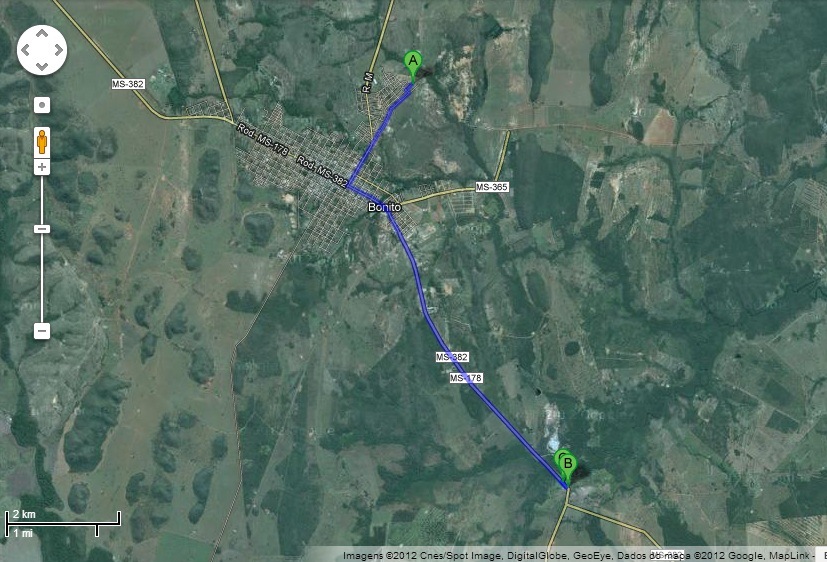Select the orange Street View pegman

[42, 140]
